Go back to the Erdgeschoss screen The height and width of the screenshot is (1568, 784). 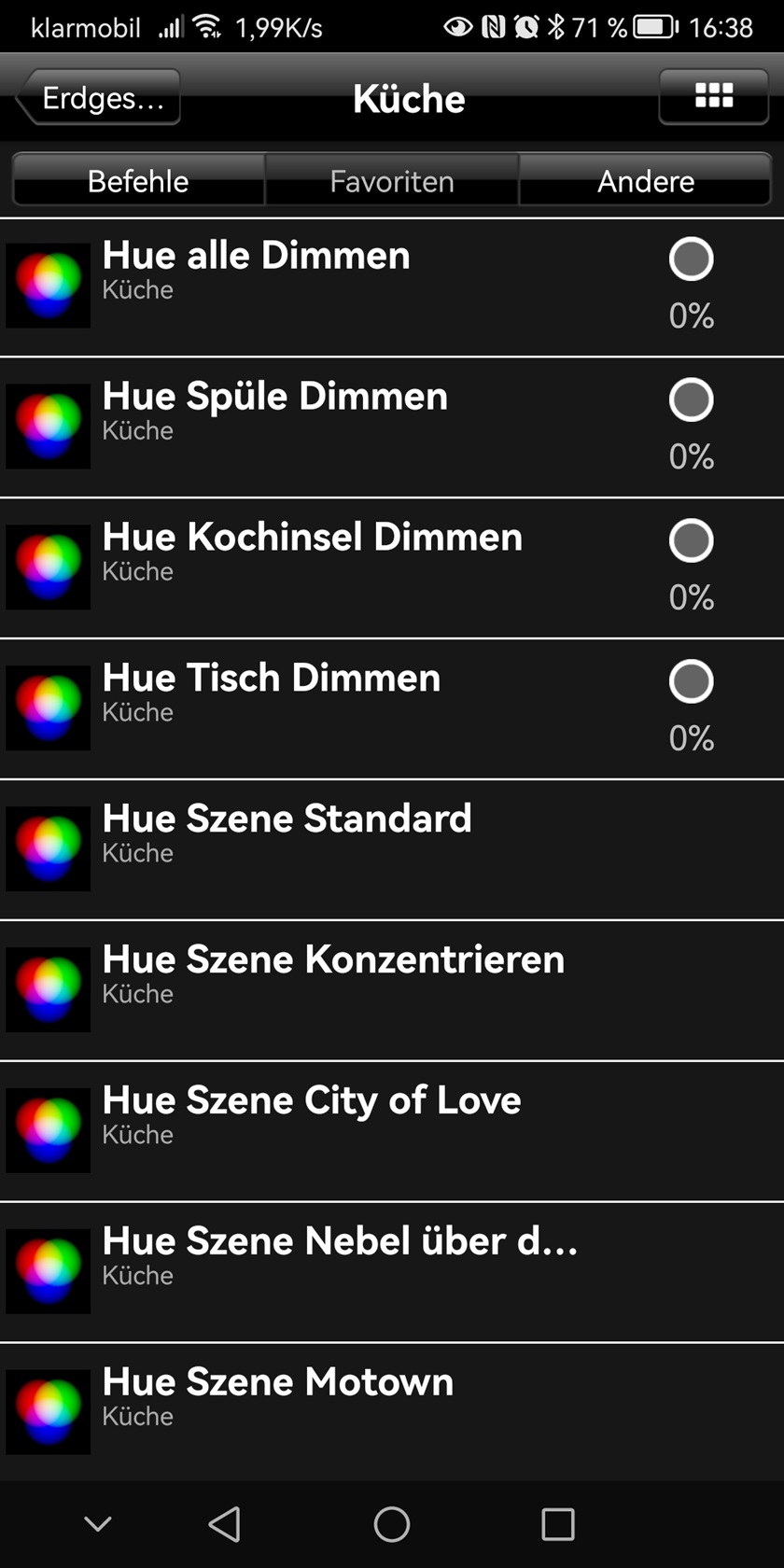98,97
